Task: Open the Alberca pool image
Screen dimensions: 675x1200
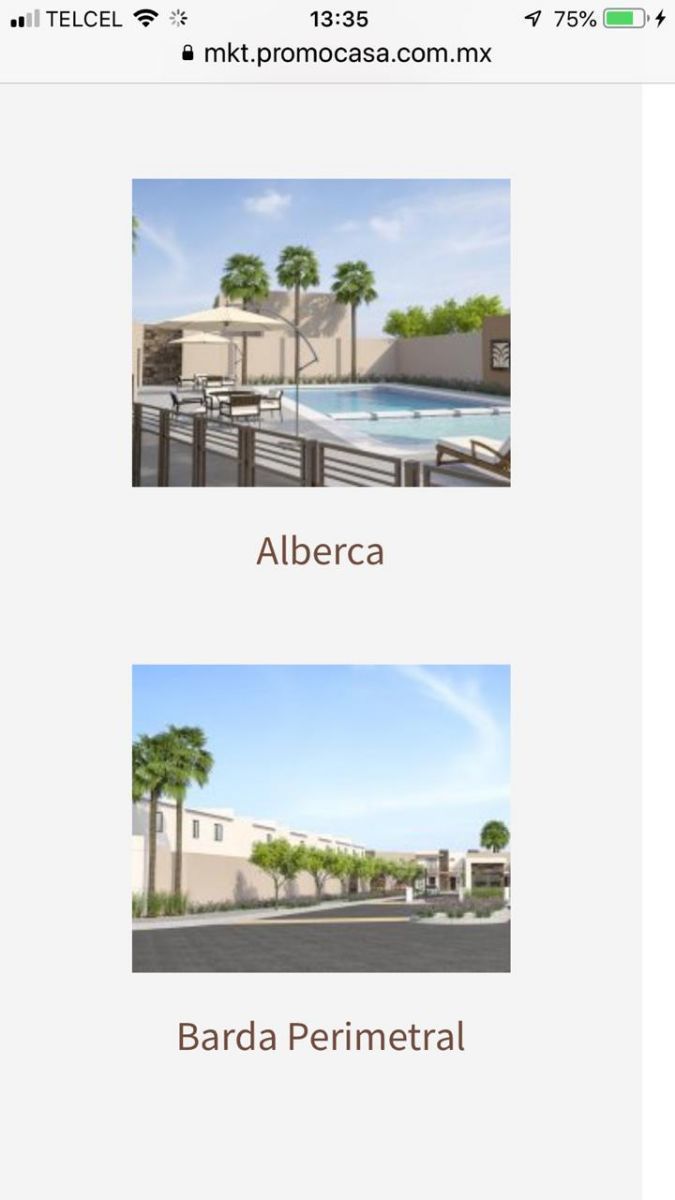Action: (321, 333)
